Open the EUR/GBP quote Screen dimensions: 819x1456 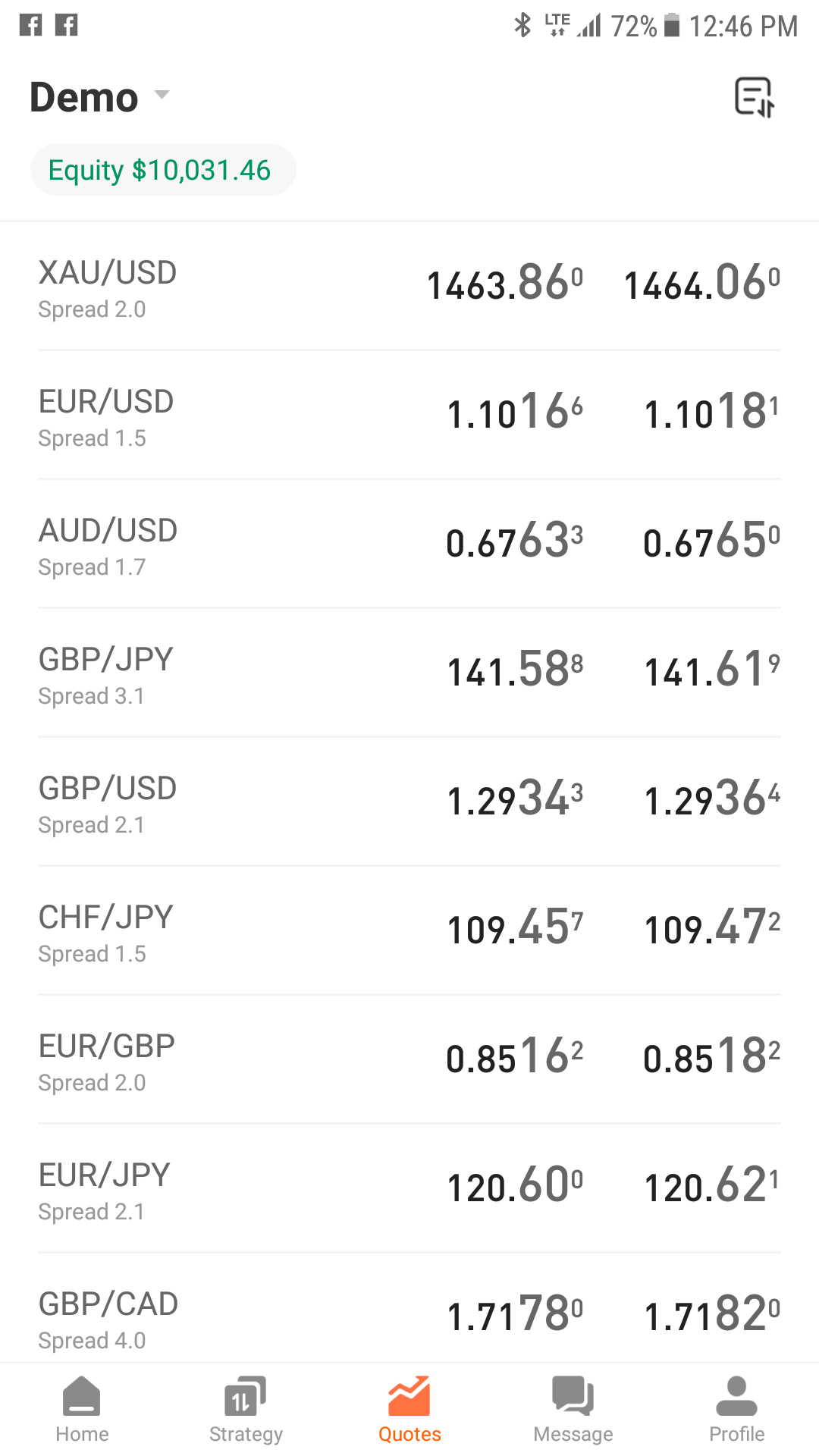tap(409, 1060)
